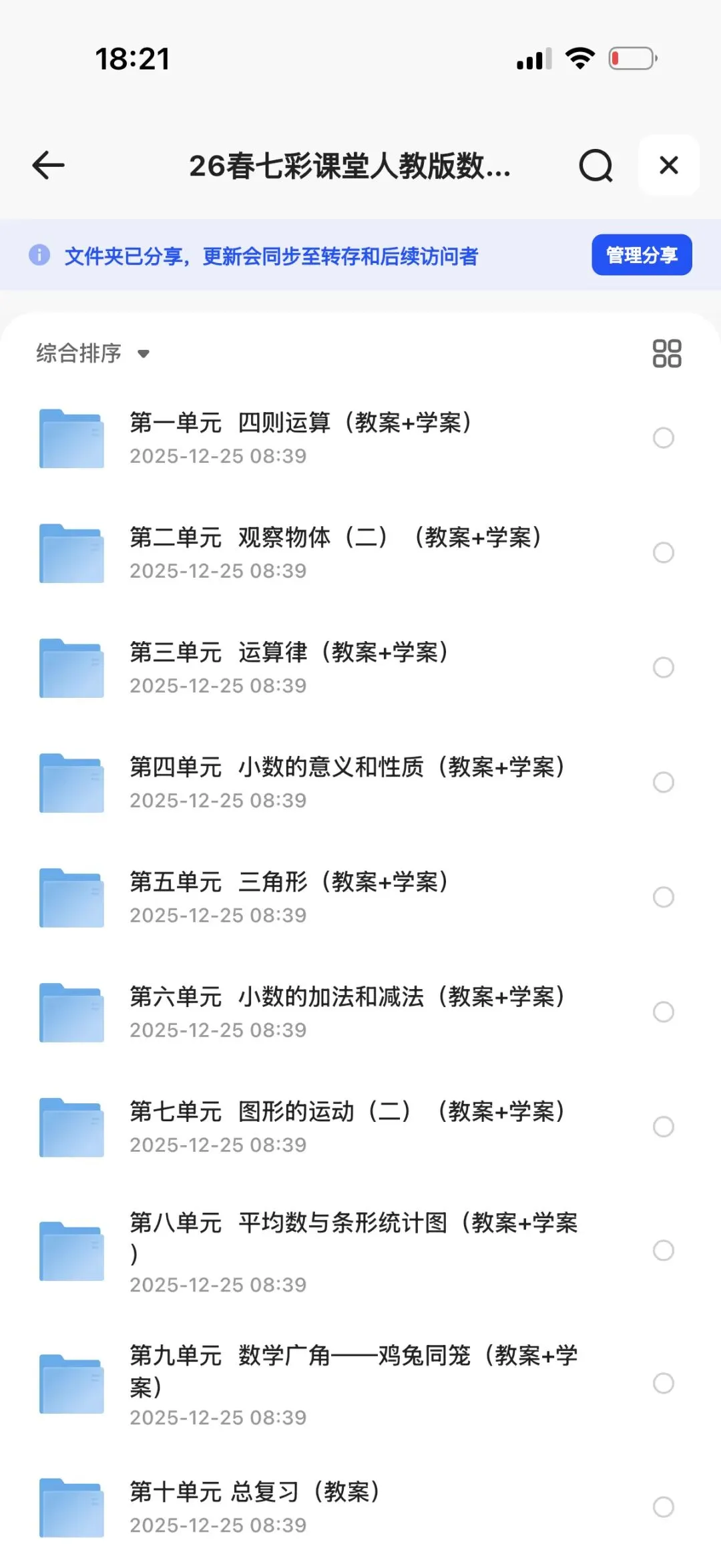Tap the 管理分享 button
The width and height of the screenshot is (721, 1568).
tap(641, 255)
